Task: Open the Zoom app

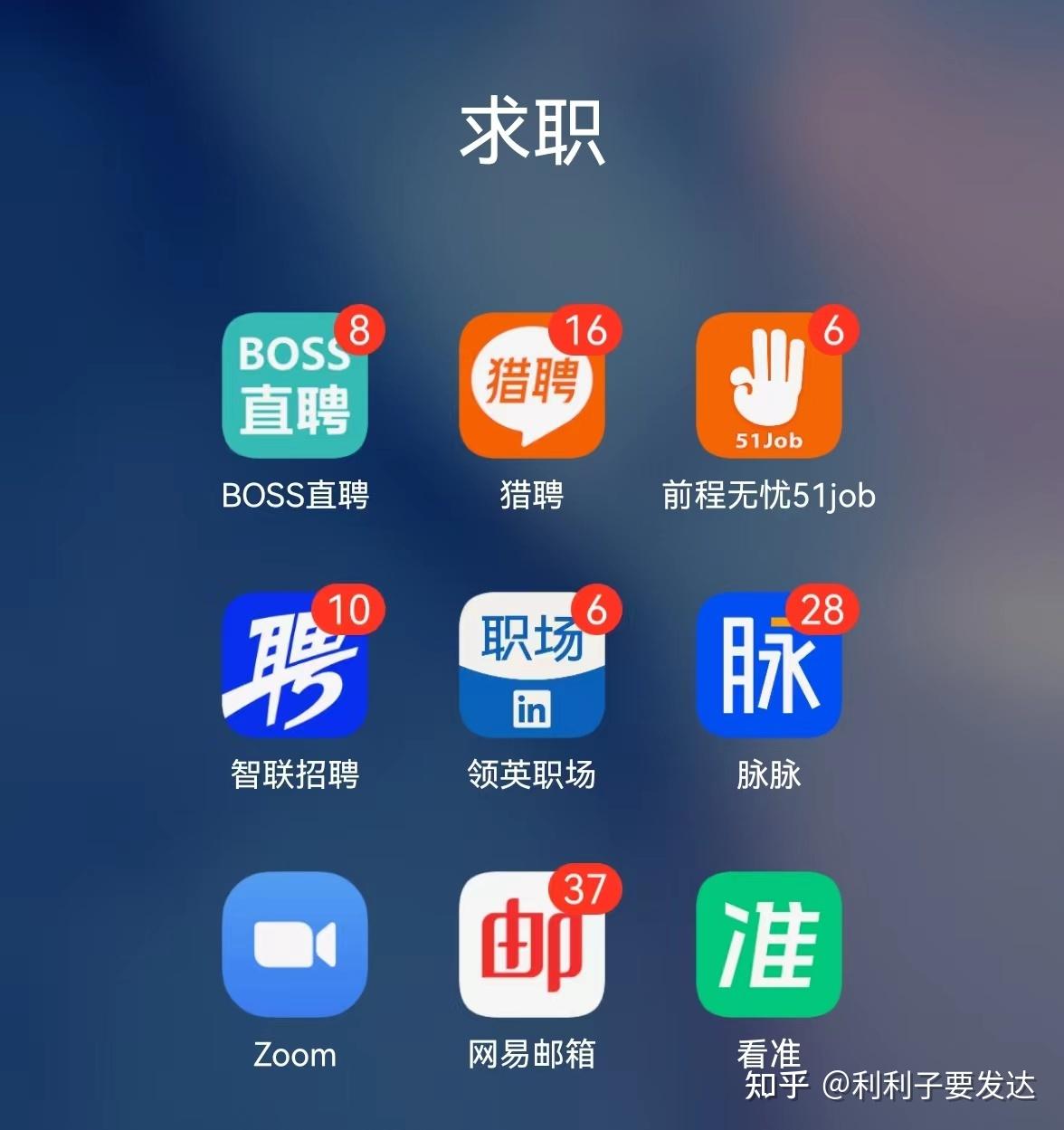Action: [x=295, y=945]
